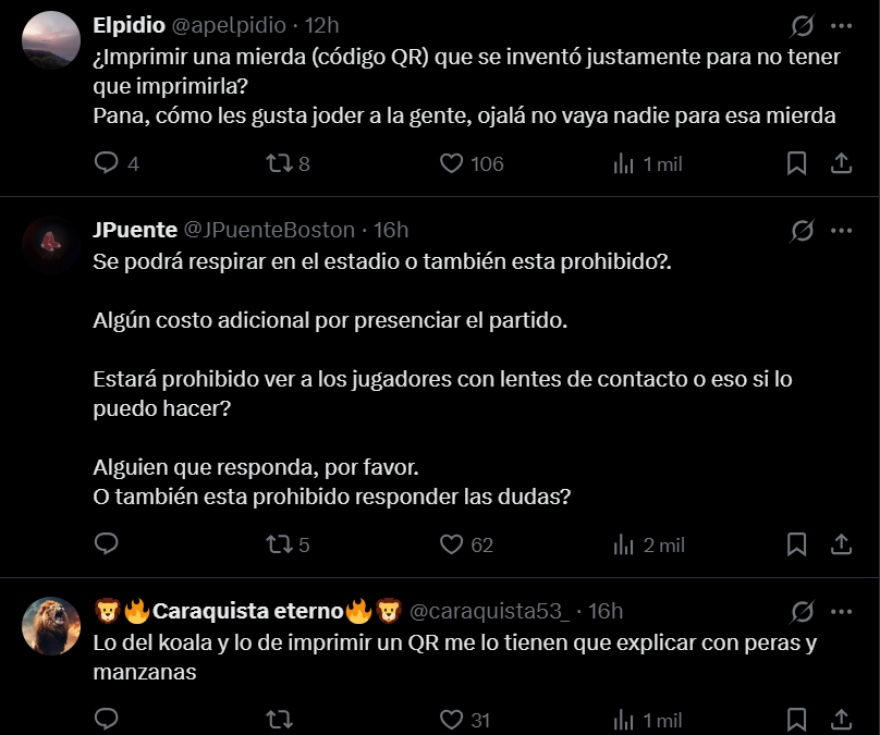This screenshot has width=880, height=735.
Task: Share Elpidio's tweet
Action: pyautogui.click(x=842, y=163)
